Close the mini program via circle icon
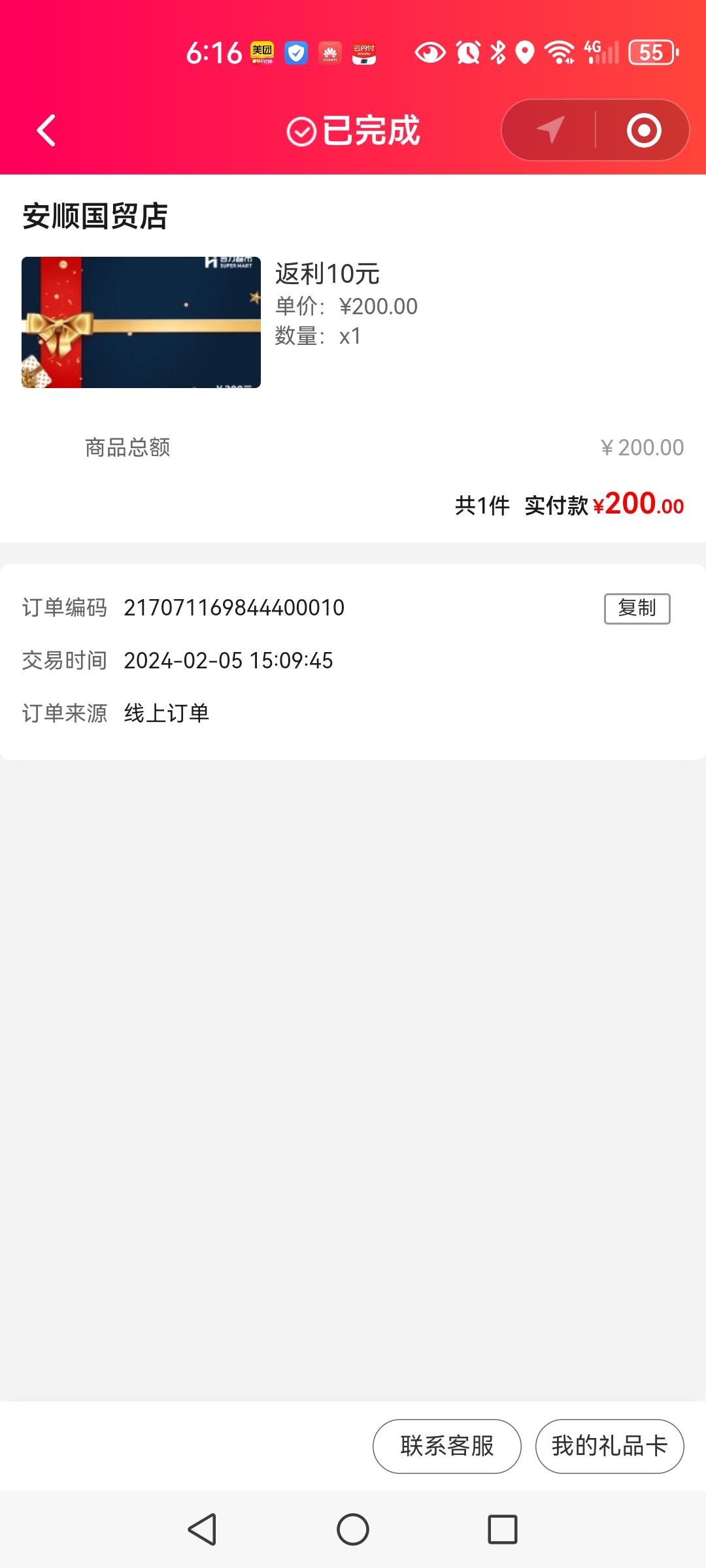Viewport: 706px width, 1568px height. pyautogui.click(x=644, y=130)
